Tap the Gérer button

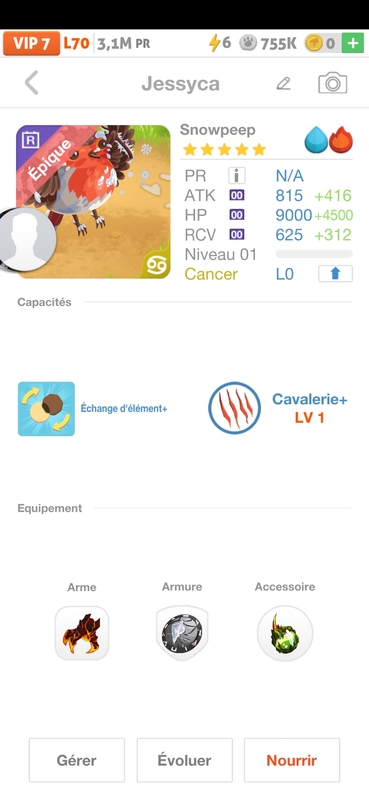[x=77, y=760]
